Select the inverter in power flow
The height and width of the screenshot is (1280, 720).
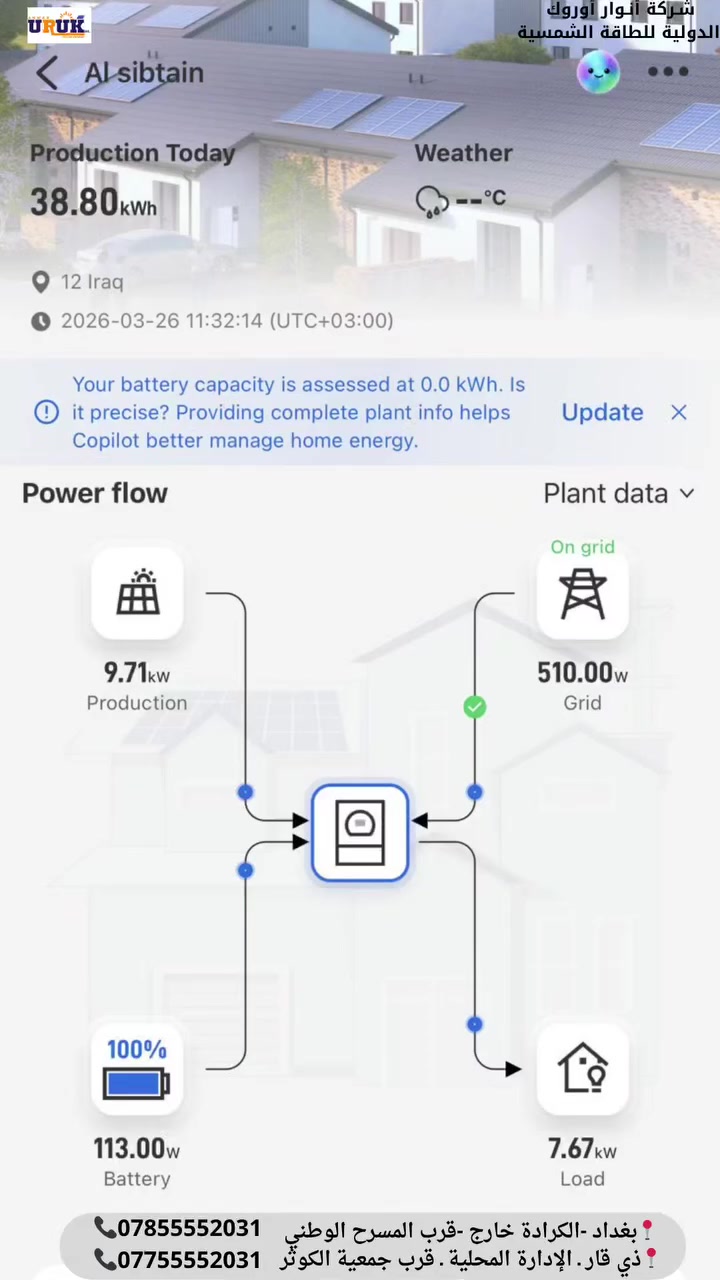360,833
